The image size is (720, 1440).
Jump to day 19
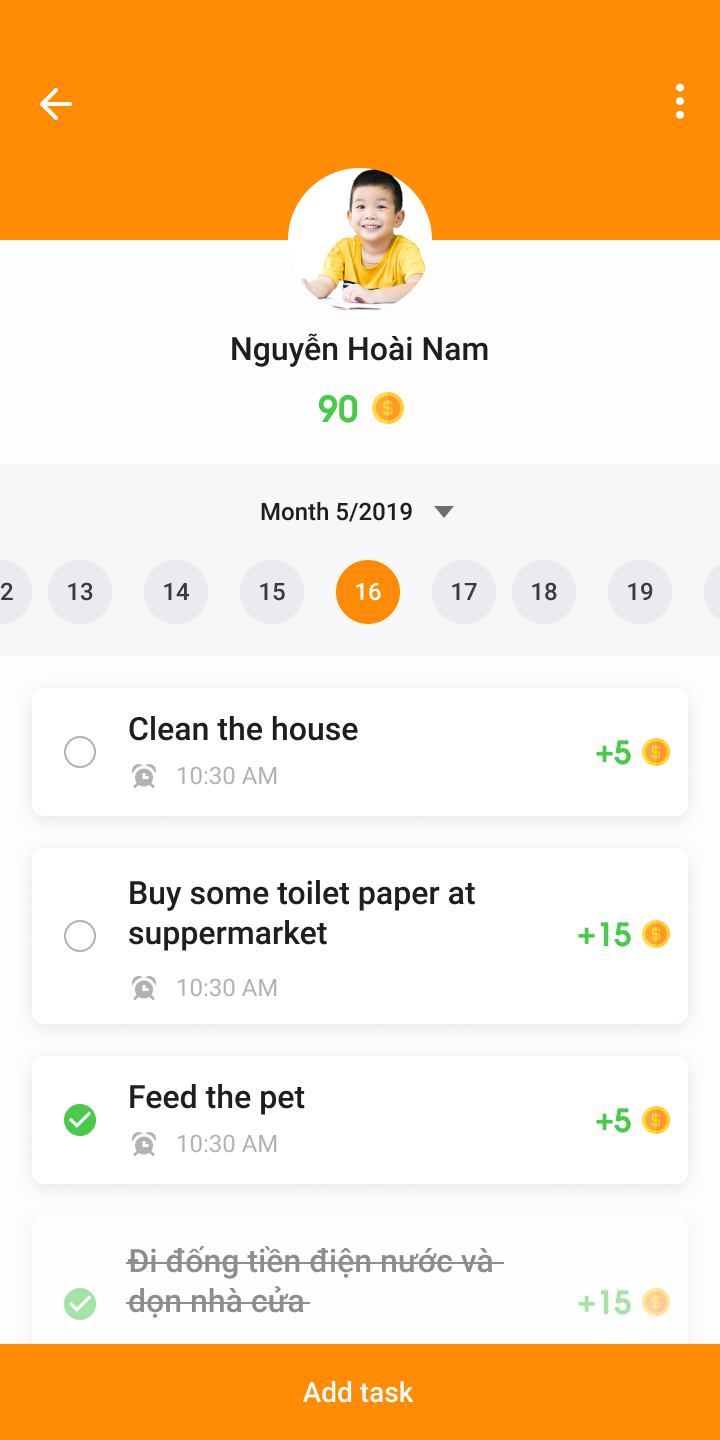tap(640, 592)
